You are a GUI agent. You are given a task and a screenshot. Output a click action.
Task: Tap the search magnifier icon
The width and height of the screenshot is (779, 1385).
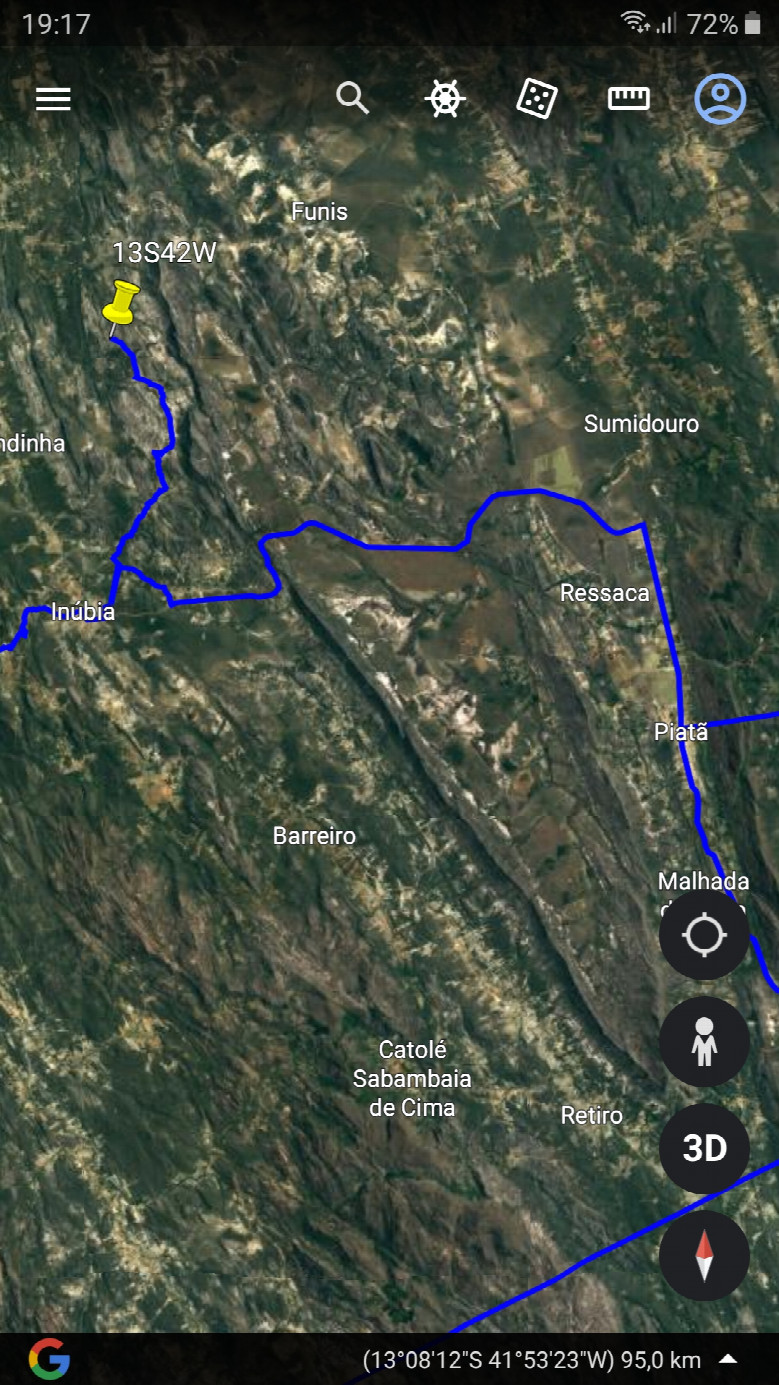coord(352,98)
